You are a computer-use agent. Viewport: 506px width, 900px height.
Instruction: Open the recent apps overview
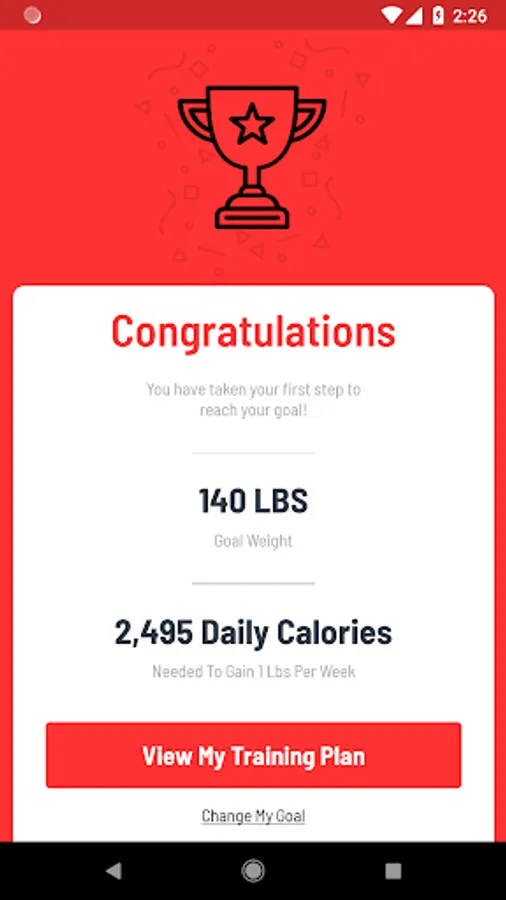pyautogui.click(x=393, y=871)
